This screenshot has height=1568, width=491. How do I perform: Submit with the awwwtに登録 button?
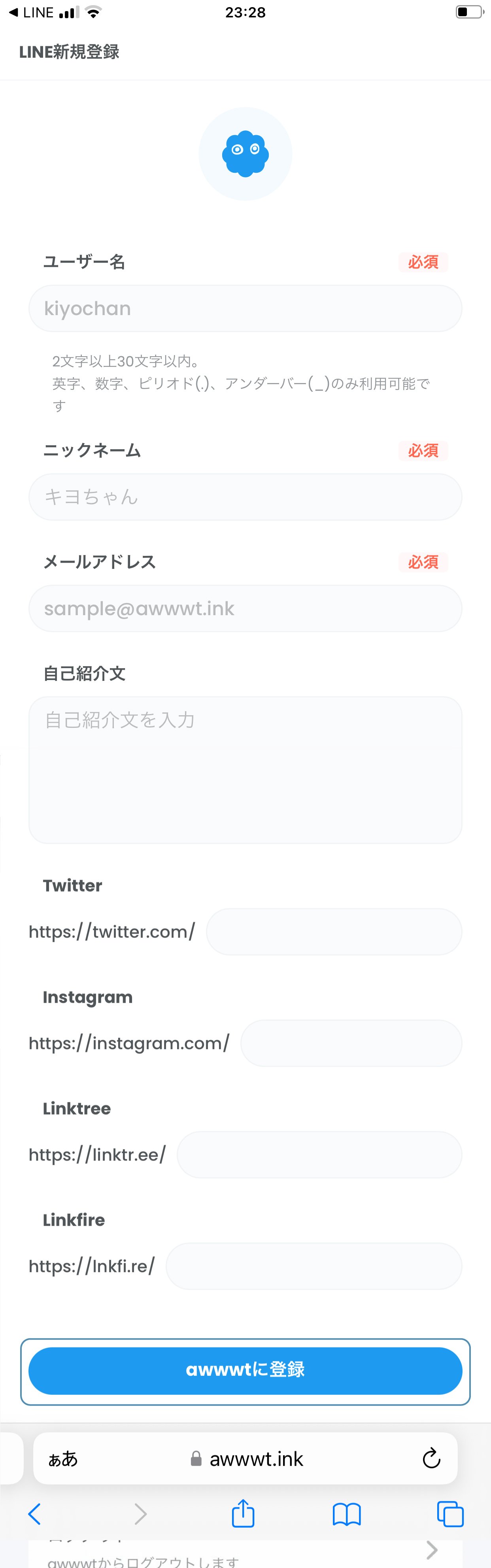pos(245,1371)
